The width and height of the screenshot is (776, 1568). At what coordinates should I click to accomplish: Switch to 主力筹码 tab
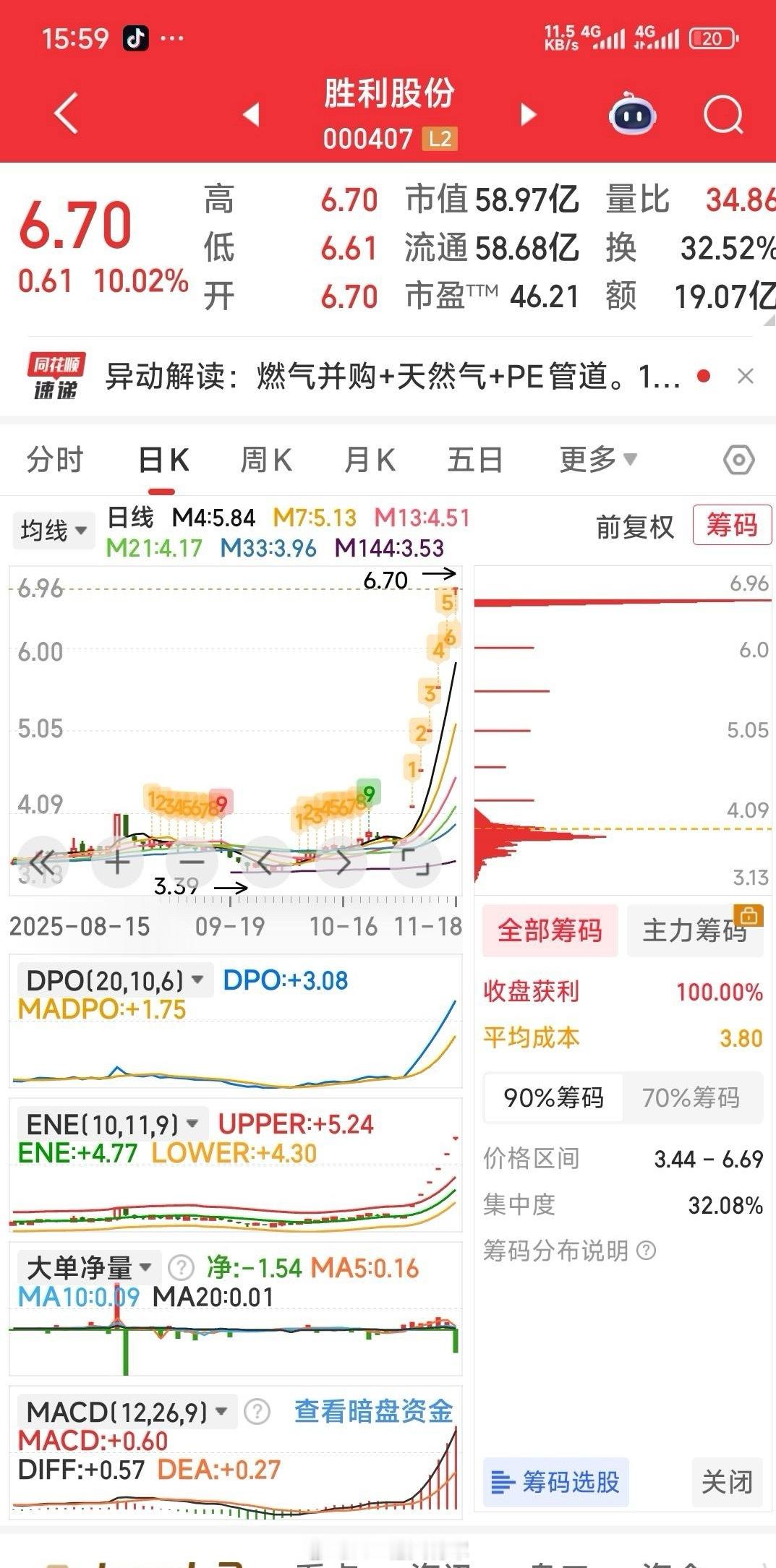pos(694,930)
